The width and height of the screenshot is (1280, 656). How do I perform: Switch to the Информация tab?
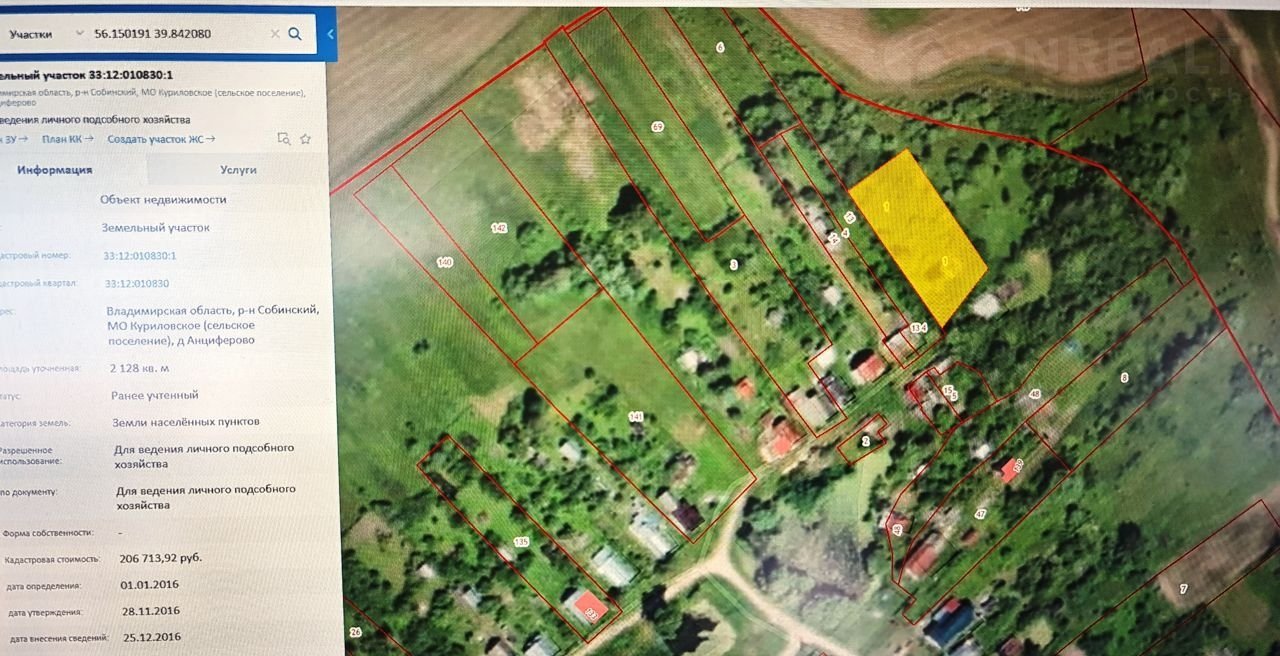(x=55, y=170)
